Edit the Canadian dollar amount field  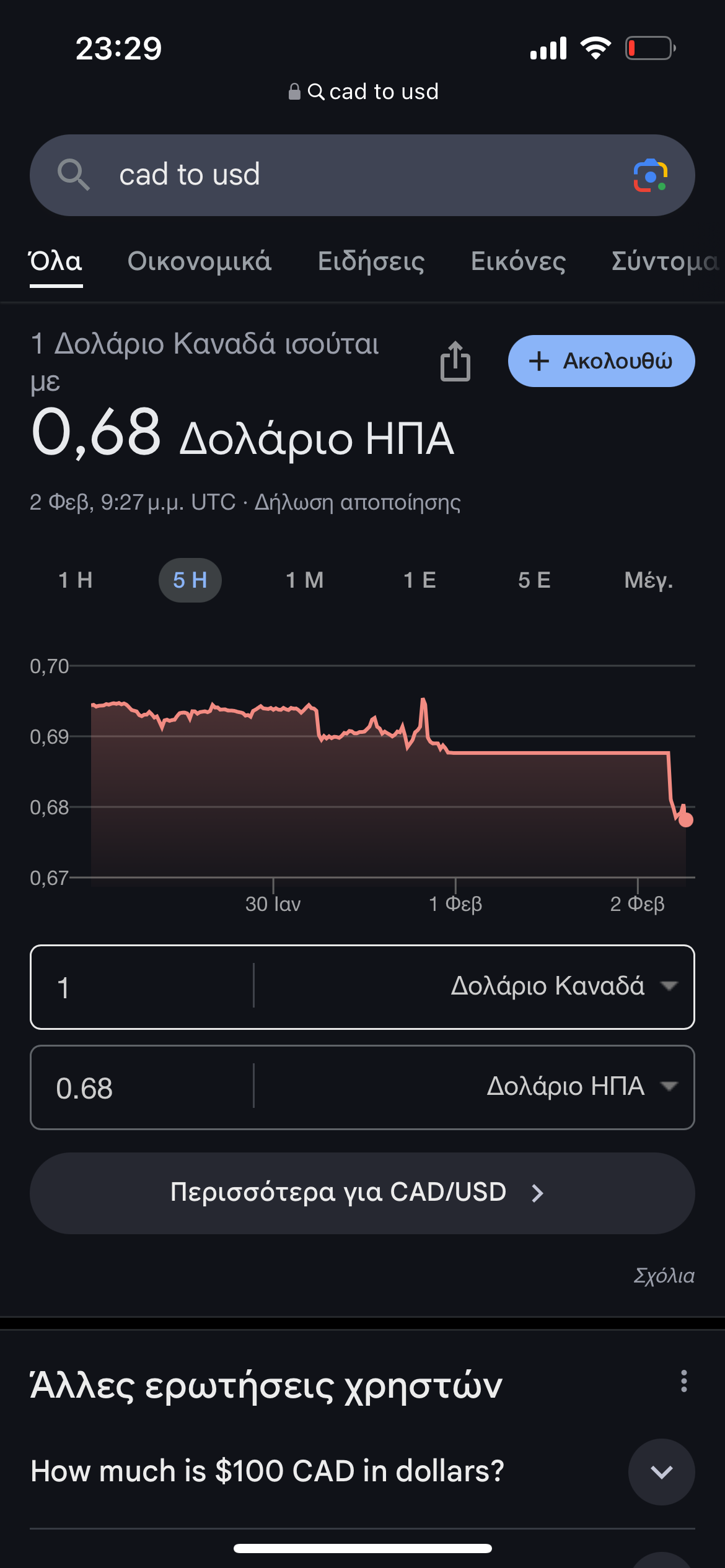[143, 987]
